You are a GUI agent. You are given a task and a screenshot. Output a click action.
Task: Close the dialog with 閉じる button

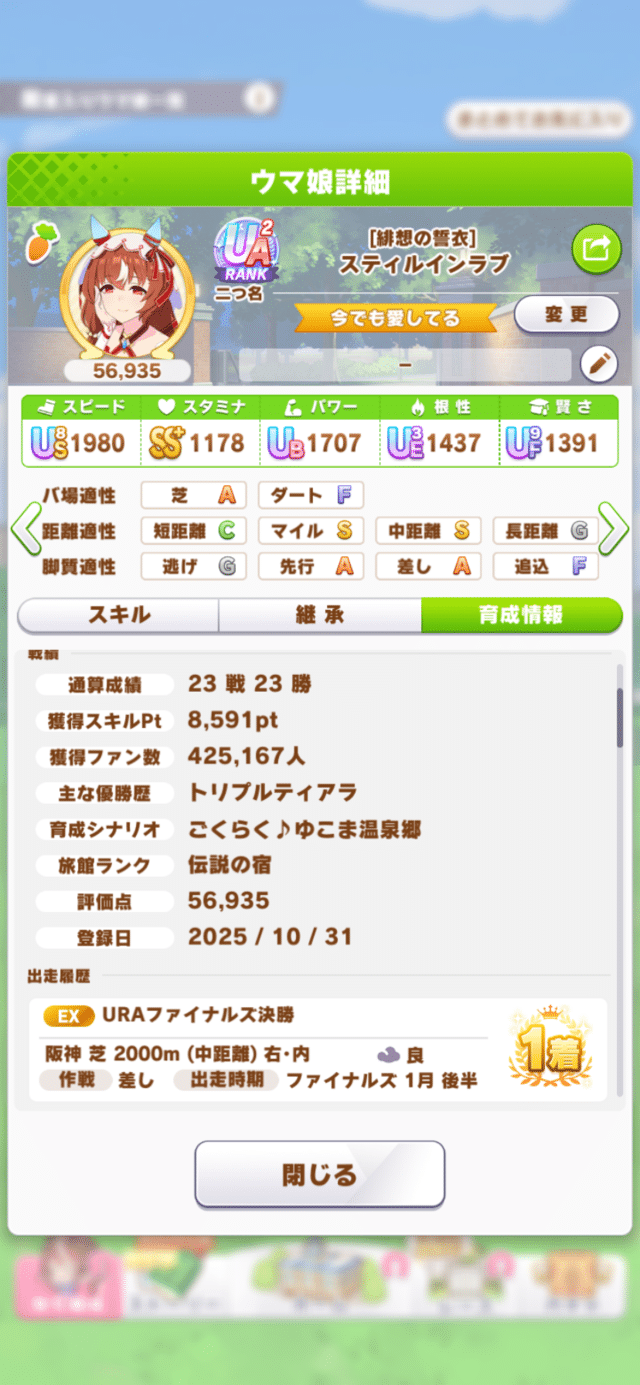(x=319, y=1174)
